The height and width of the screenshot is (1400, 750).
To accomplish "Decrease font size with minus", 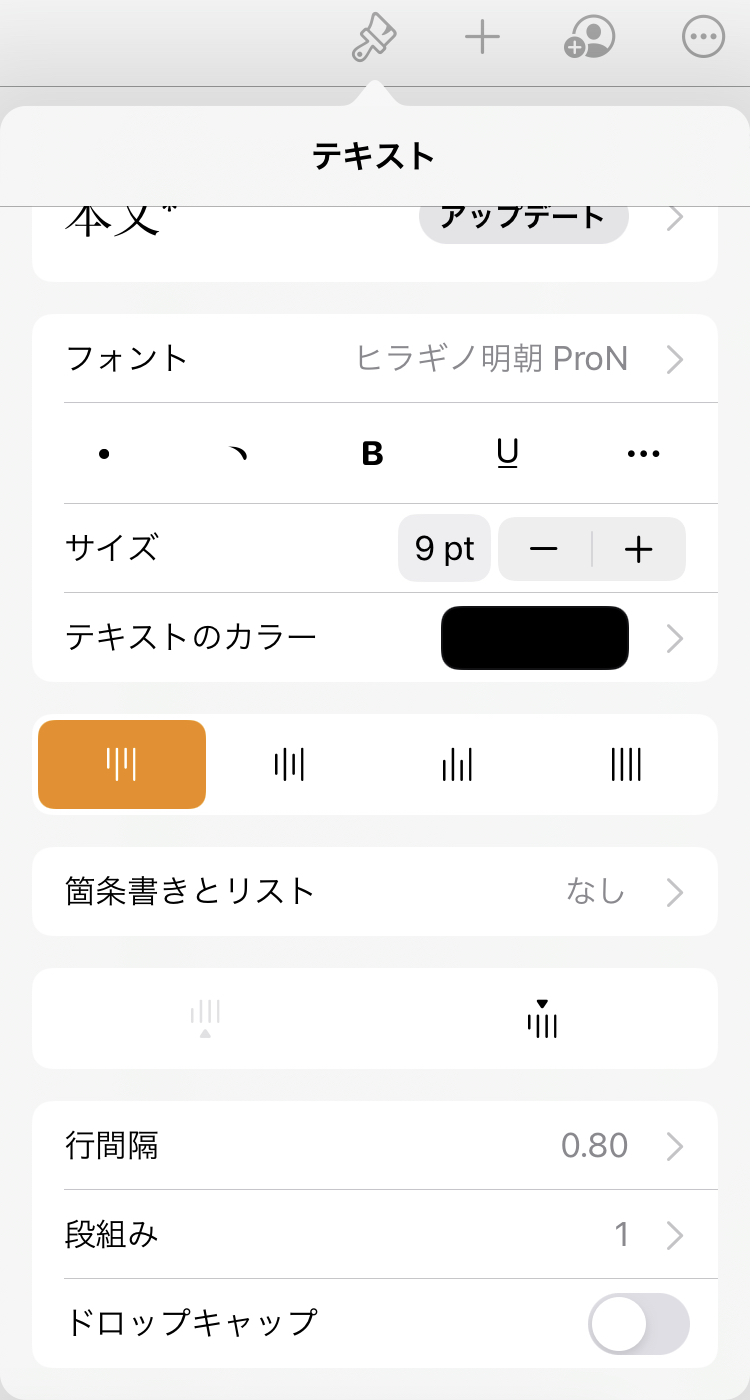I will [x=544, y=549].
